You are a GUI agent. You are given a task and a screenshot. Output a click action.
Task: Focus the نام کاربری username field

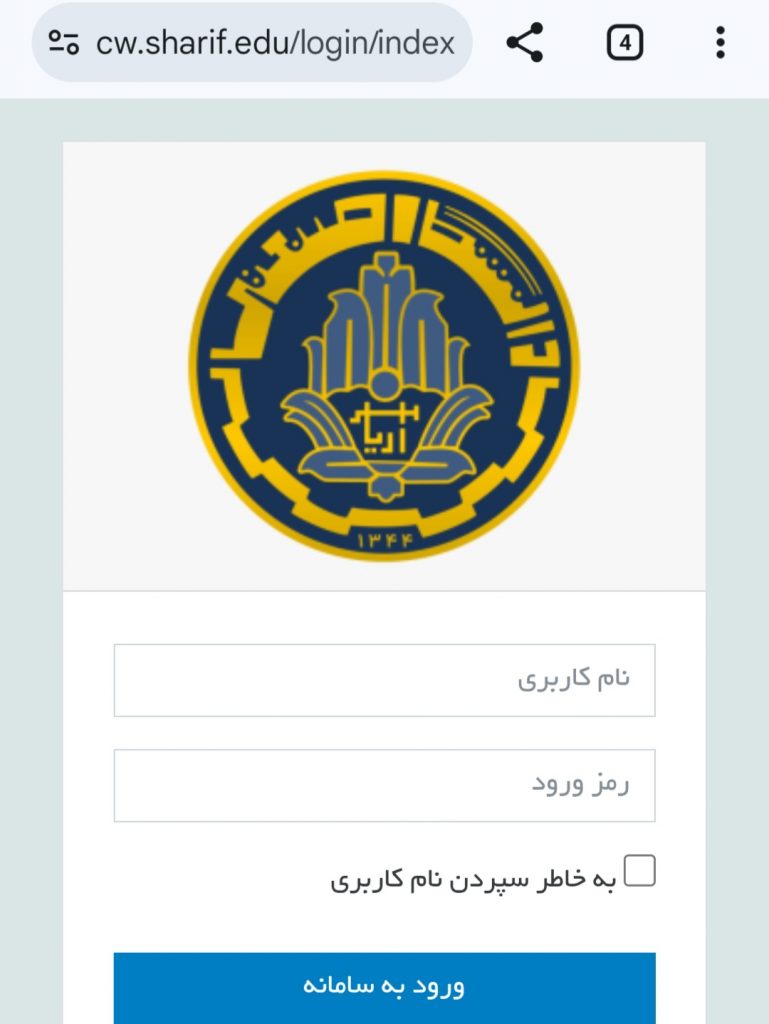point(384,680)
